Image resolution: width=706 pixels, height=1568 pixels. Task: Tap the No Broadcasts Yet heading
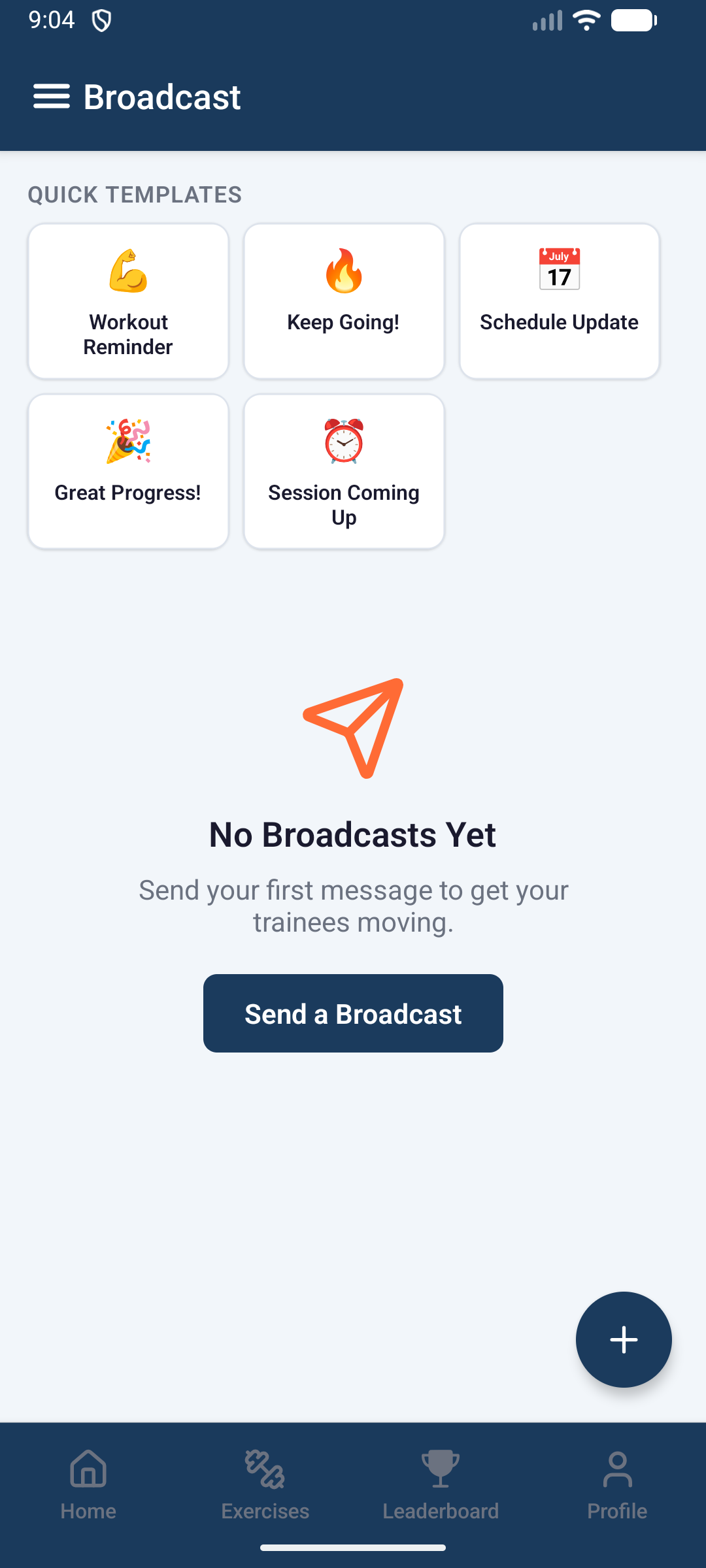point(352,834)
